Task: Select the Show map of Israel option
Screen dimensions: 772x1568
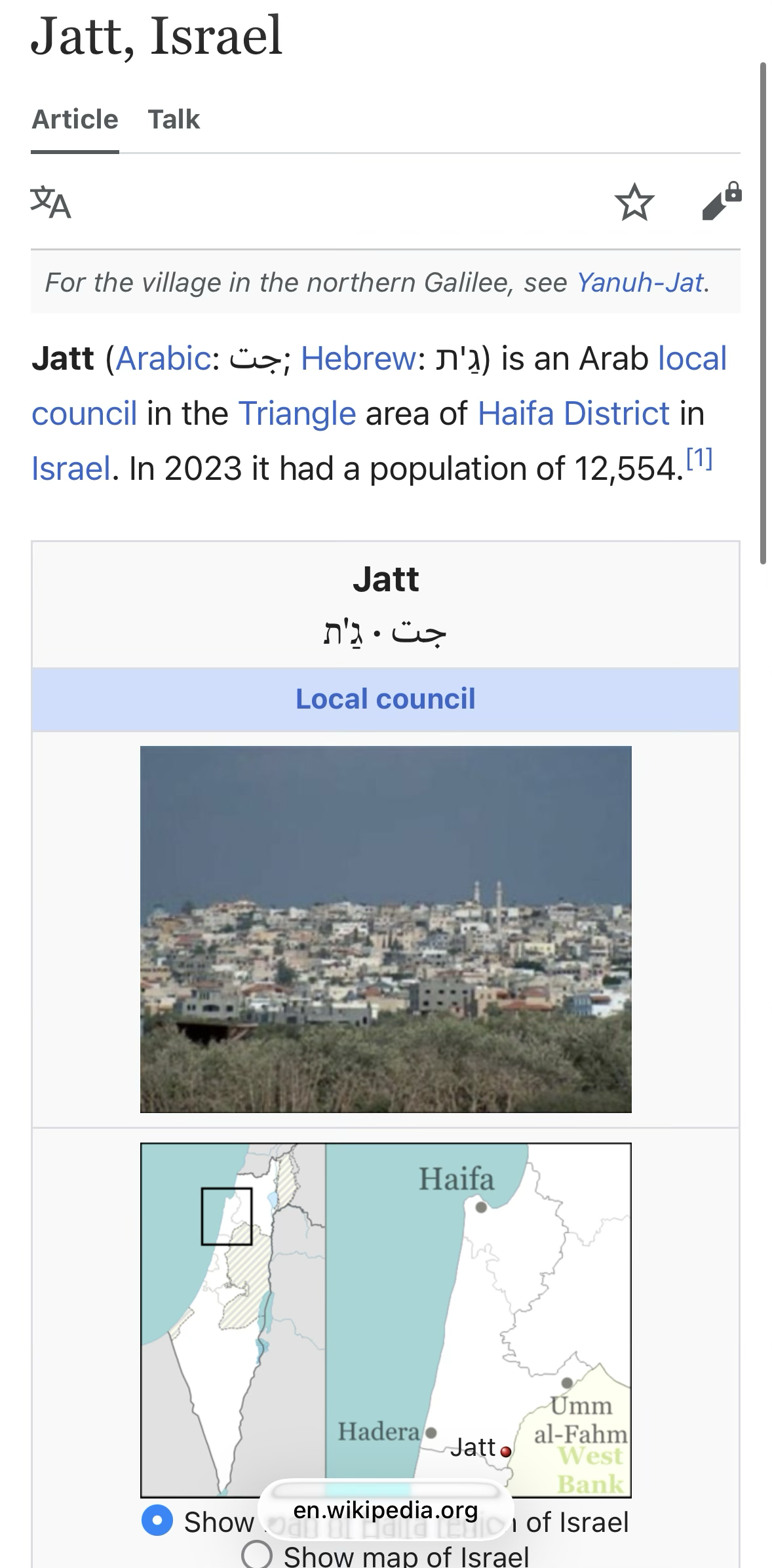Action: [257, 1555]
